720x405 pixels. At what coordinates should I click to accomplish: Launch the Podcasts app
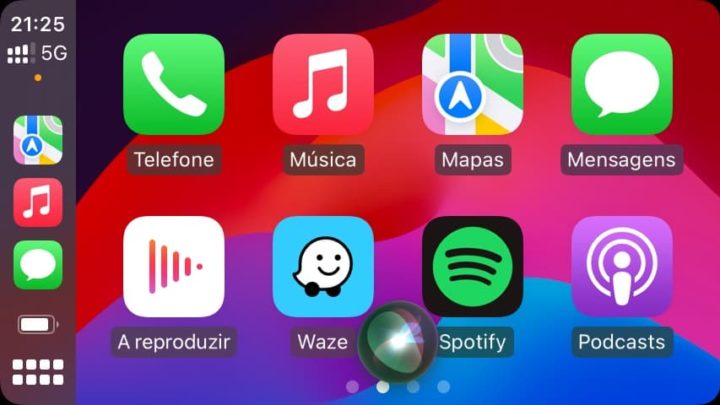tap(621, 267)
